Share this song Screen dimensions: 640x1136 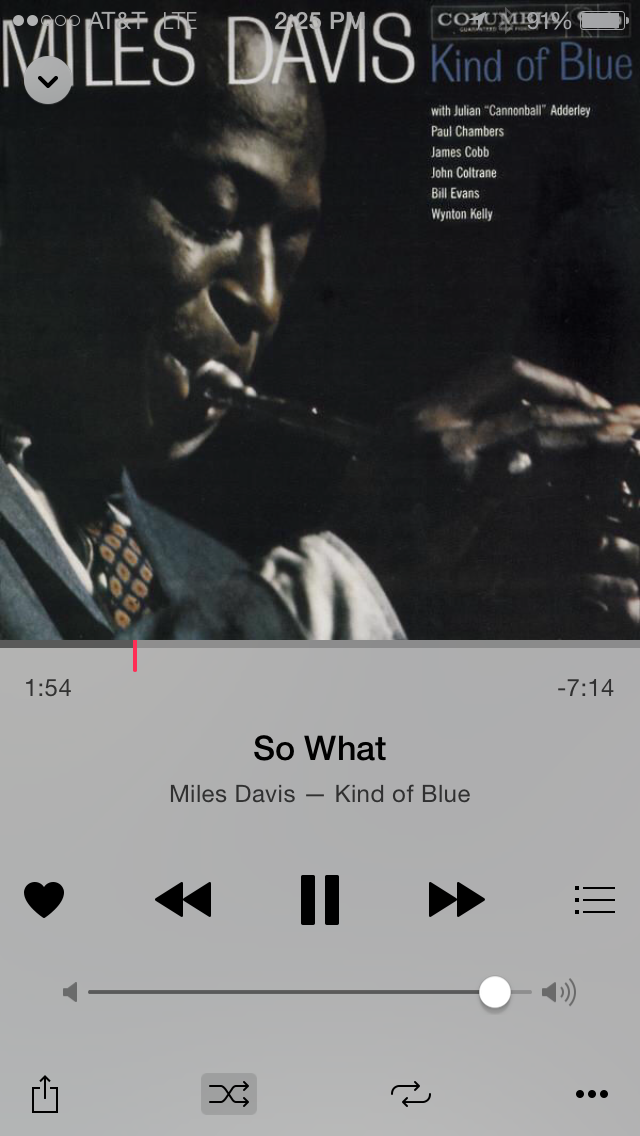45,1094
